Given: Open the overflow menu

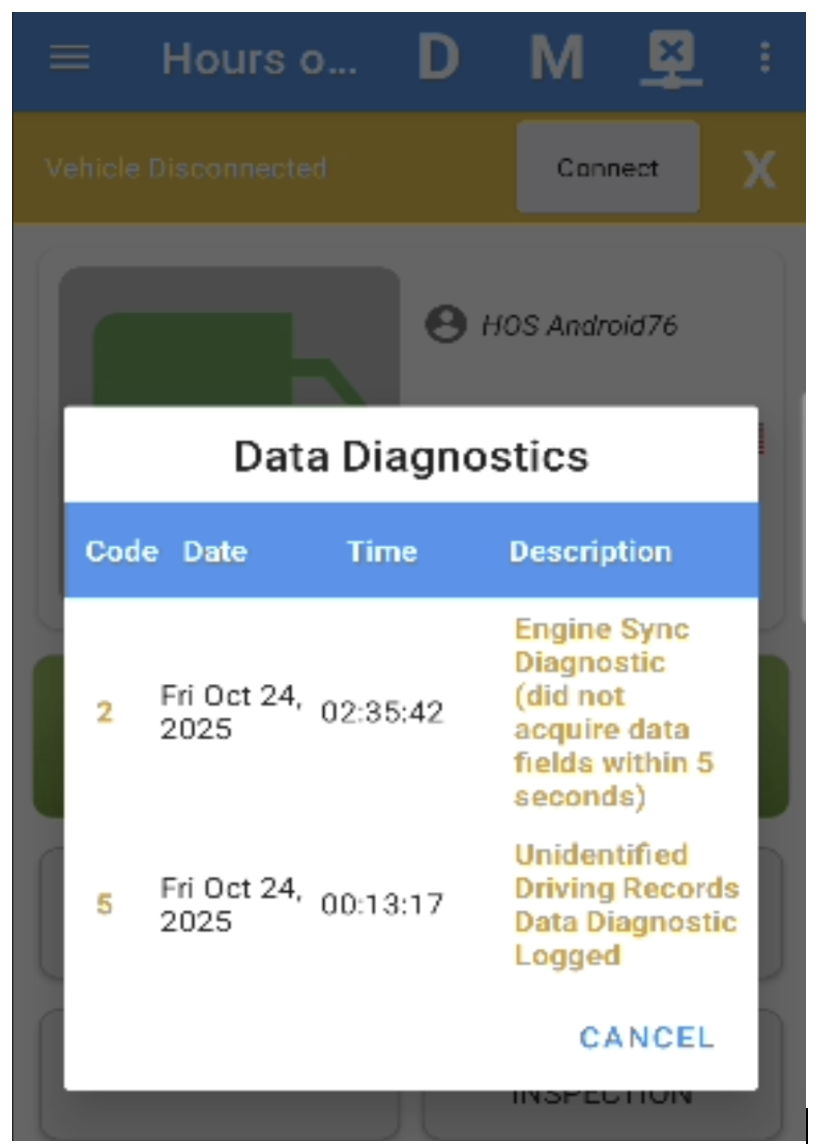Looking at the screenshot, I should 765,58.
